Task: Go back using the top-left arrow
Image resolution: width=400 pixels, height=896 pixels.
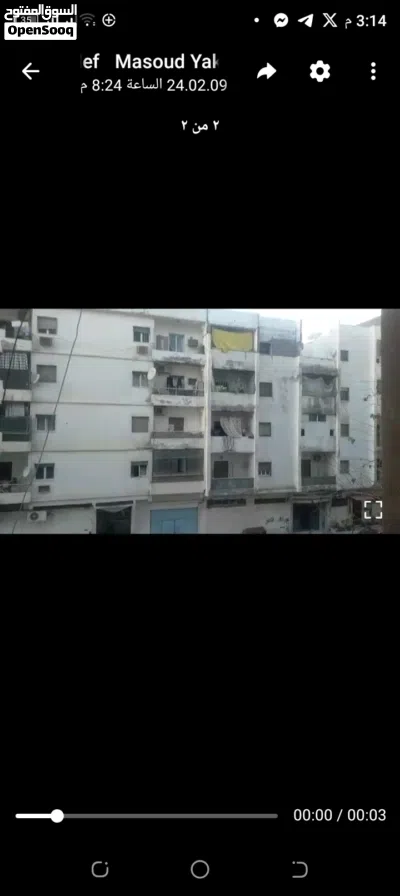Action: 30,71
